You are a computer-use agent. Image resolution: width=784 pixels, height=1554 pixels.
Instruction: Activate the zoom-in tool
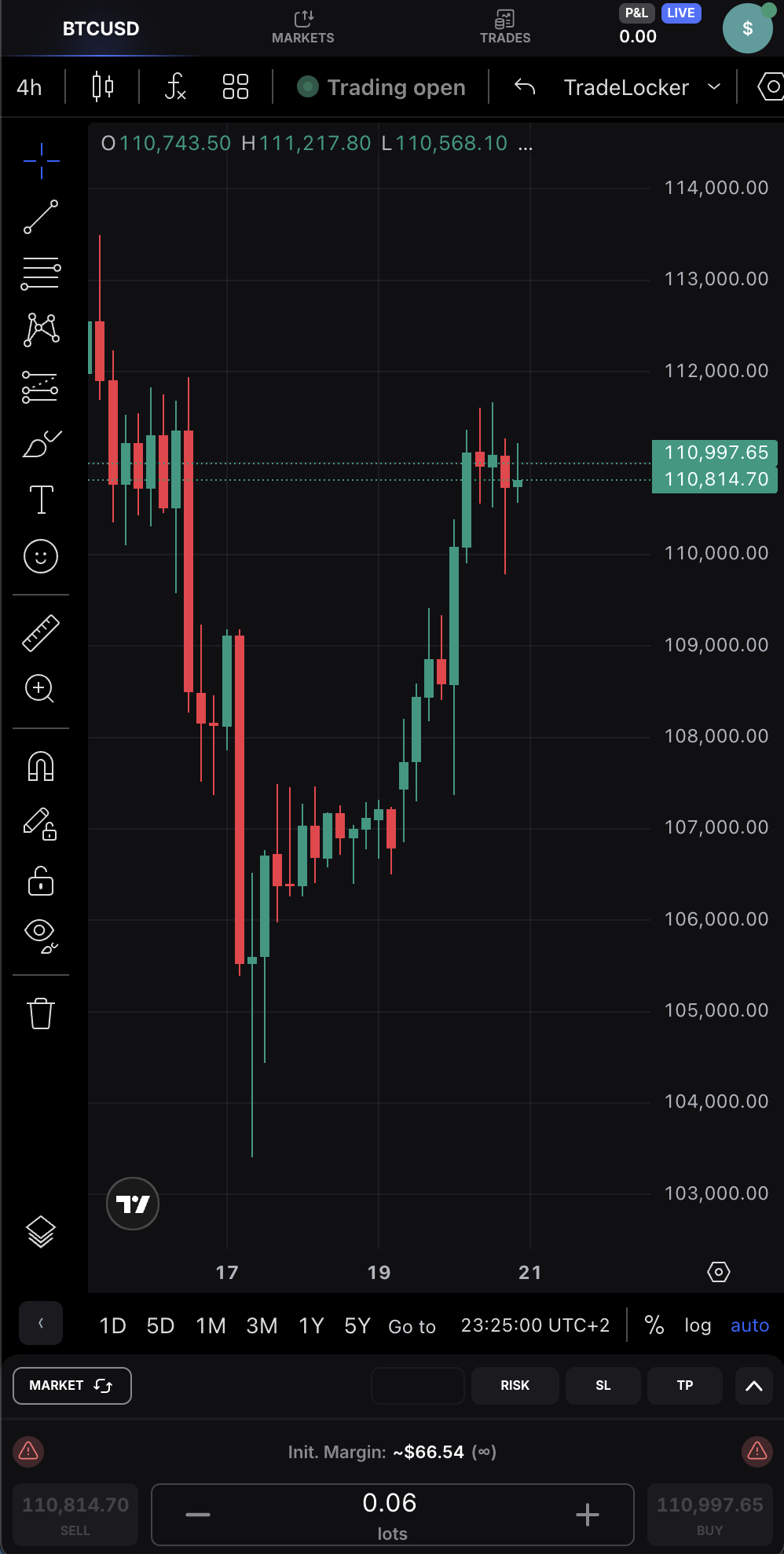click(40, 689)
